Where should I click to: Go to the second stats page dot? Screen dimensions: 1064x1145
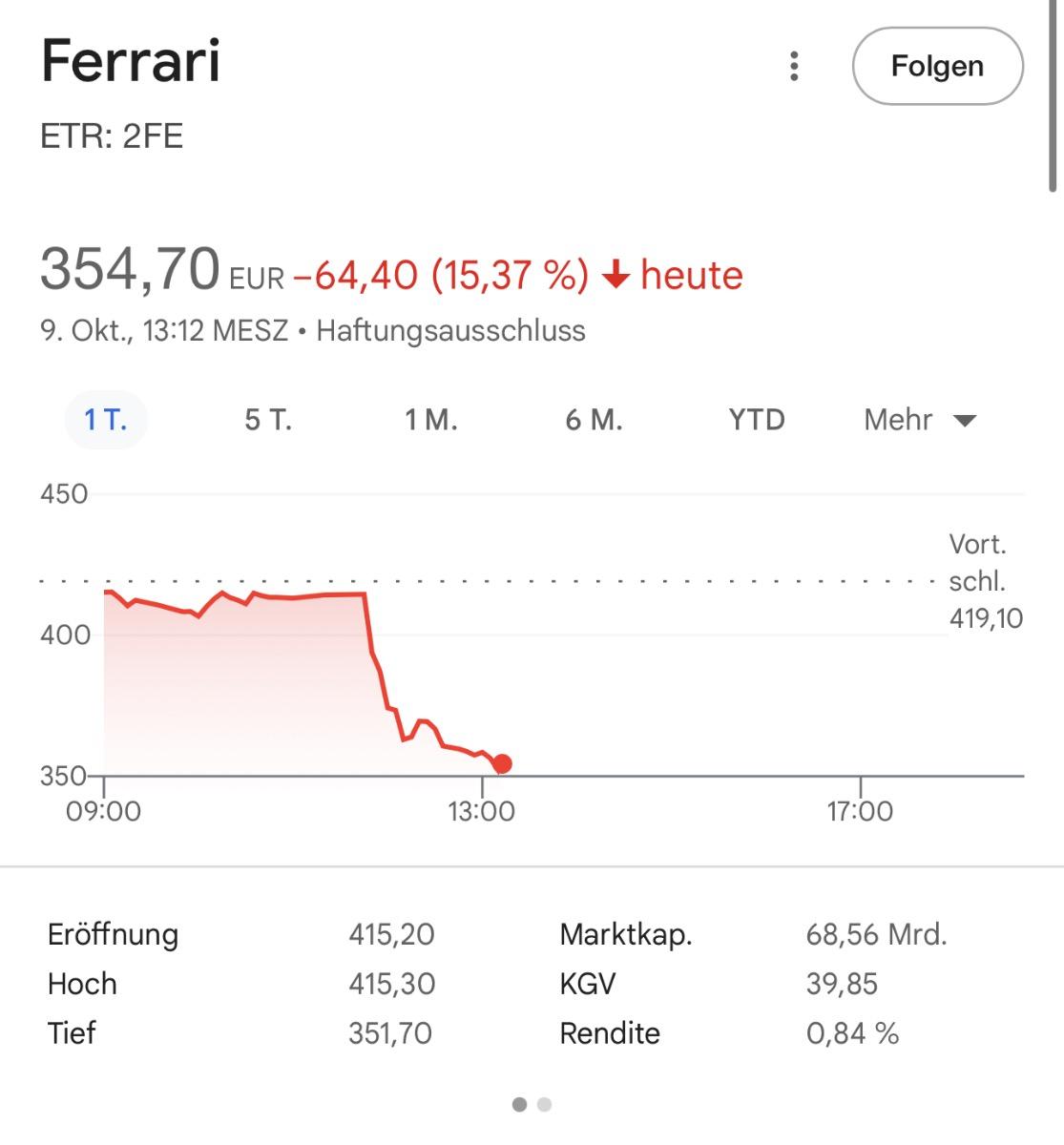click(x=545, y=1105)
